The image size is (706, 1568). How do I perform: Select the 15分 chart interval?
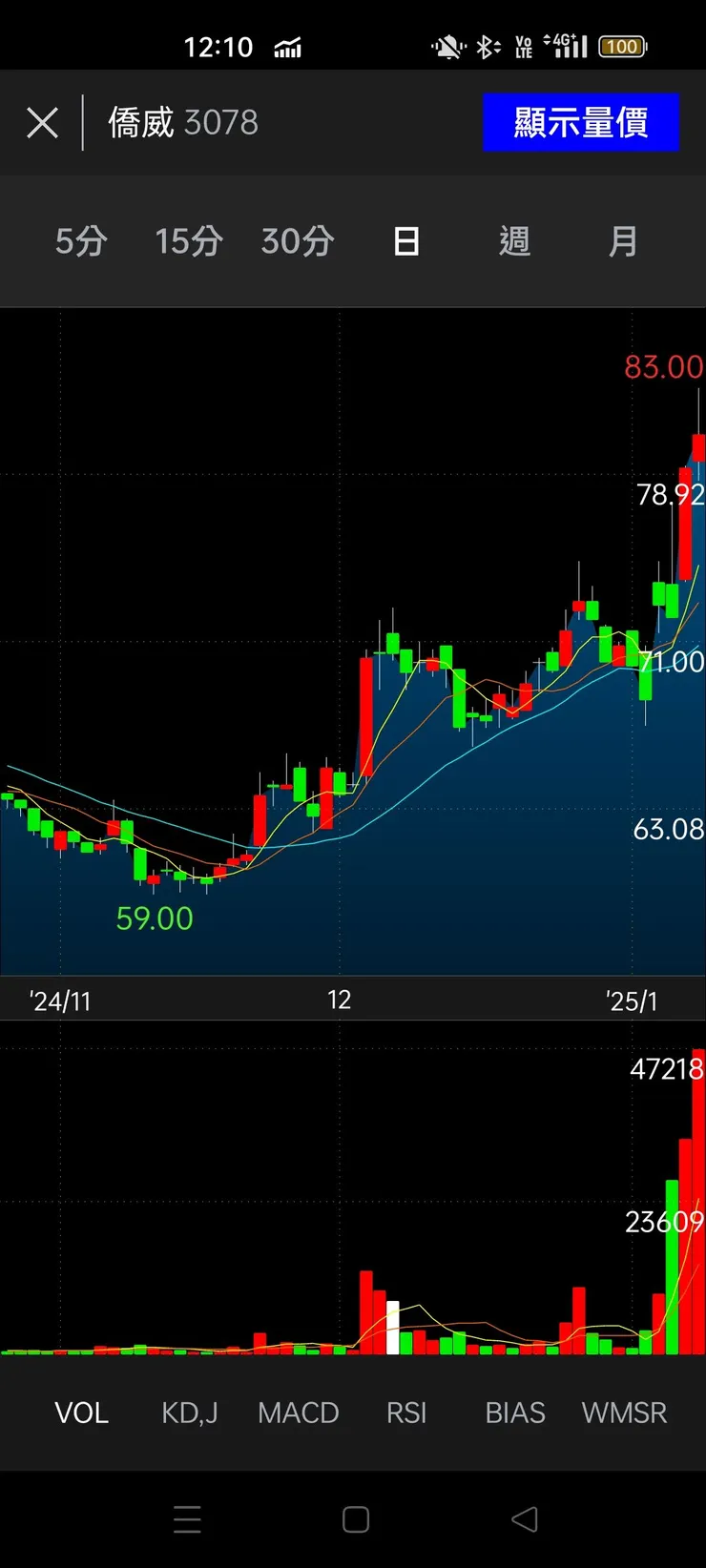[189, 241]
